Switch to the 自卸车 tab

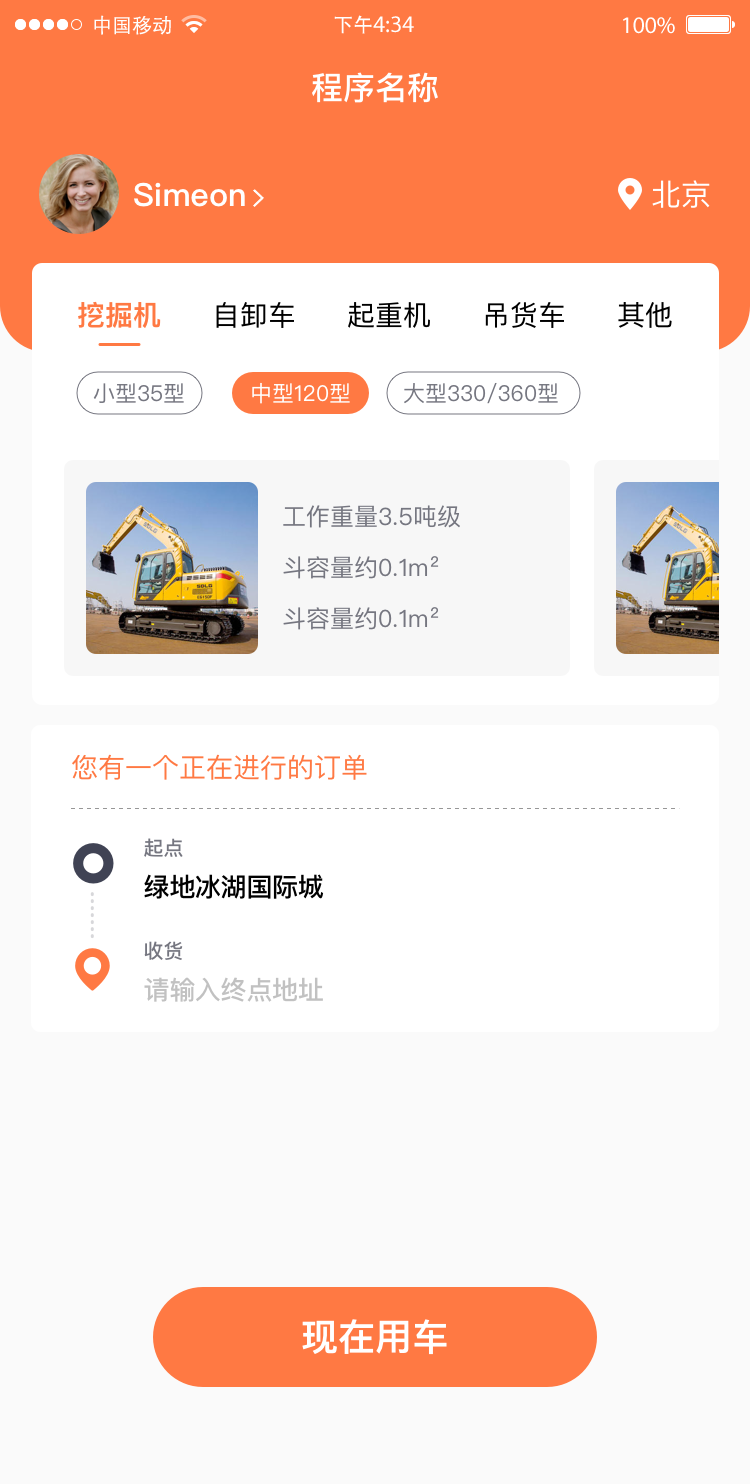(x=254, y=316)
